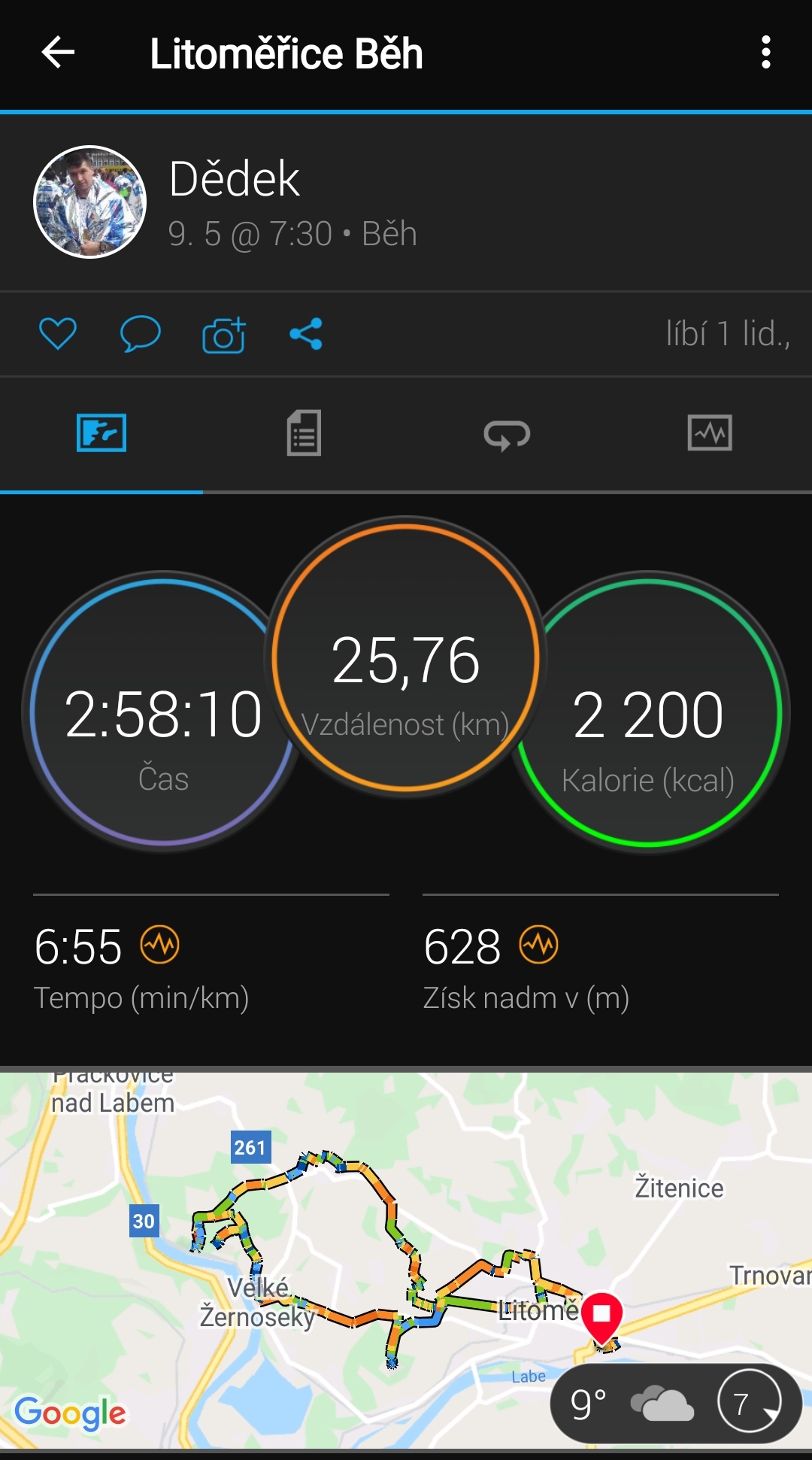Go back using the arrow

click(x=58, y=53)
